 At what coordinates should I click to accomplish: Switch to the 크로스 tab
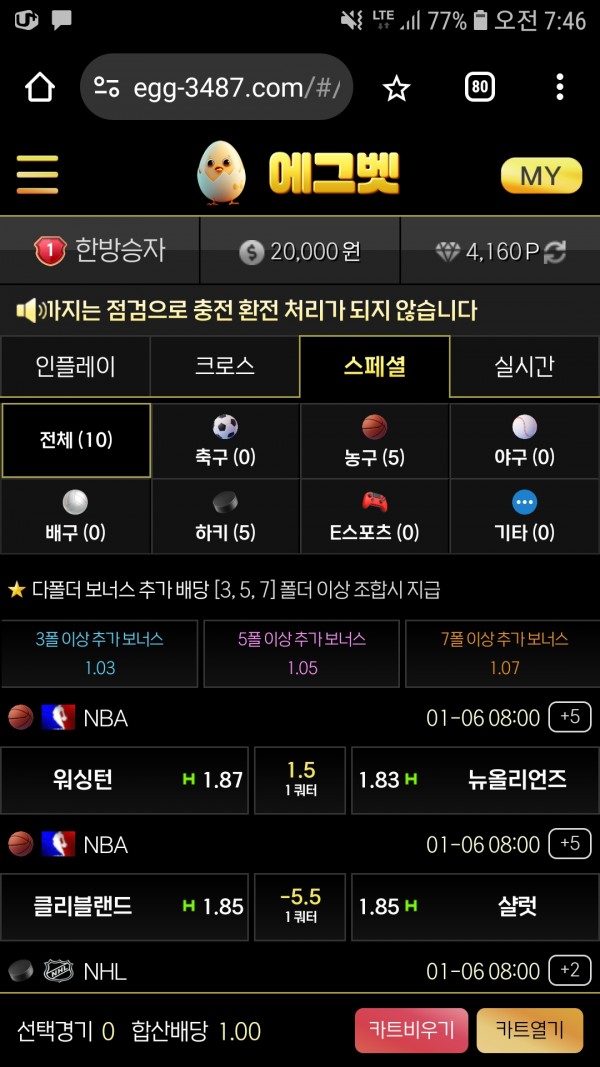(225, 366)
